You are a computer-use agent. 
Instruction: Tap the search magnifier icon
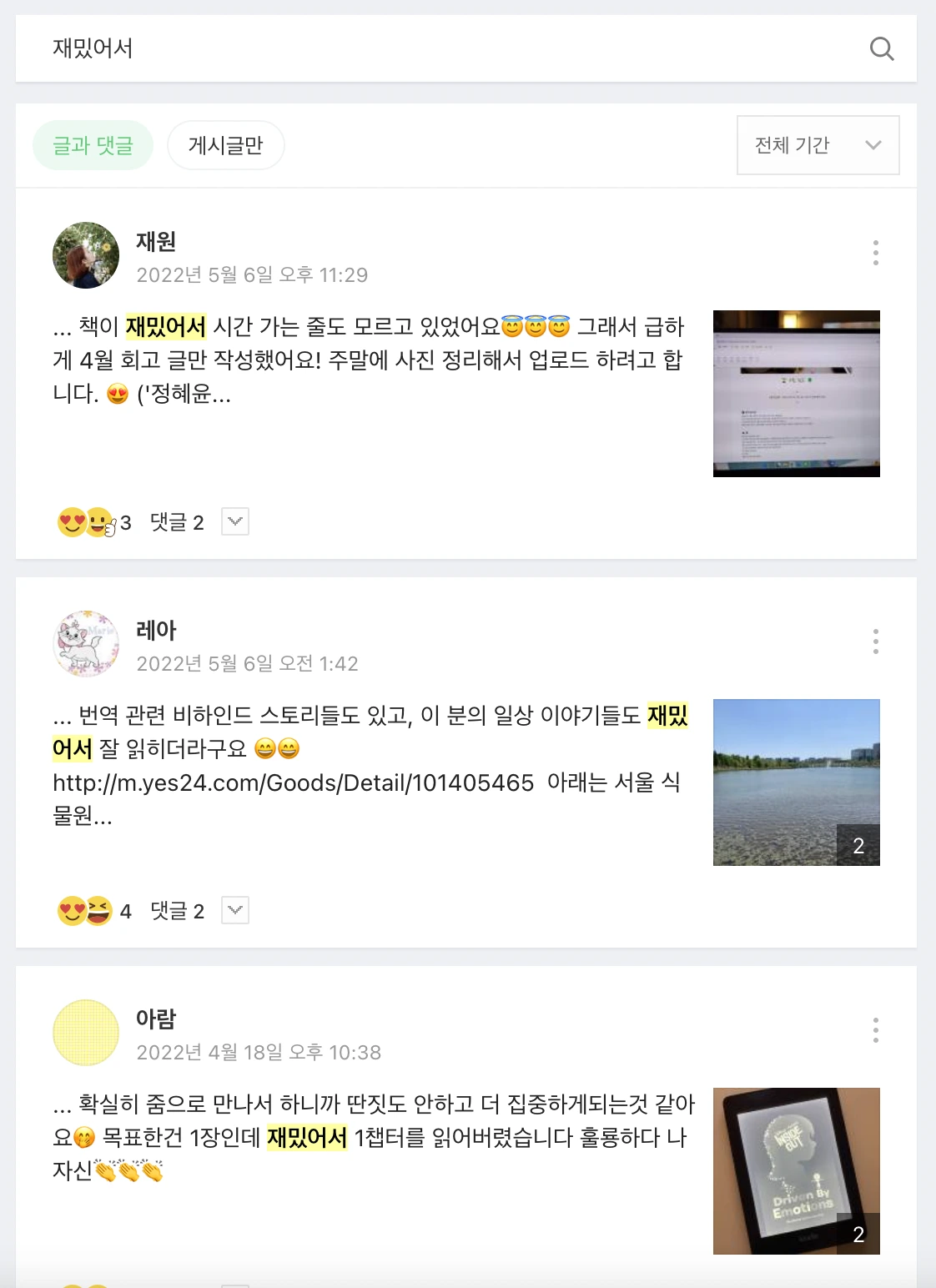[881, 48]
